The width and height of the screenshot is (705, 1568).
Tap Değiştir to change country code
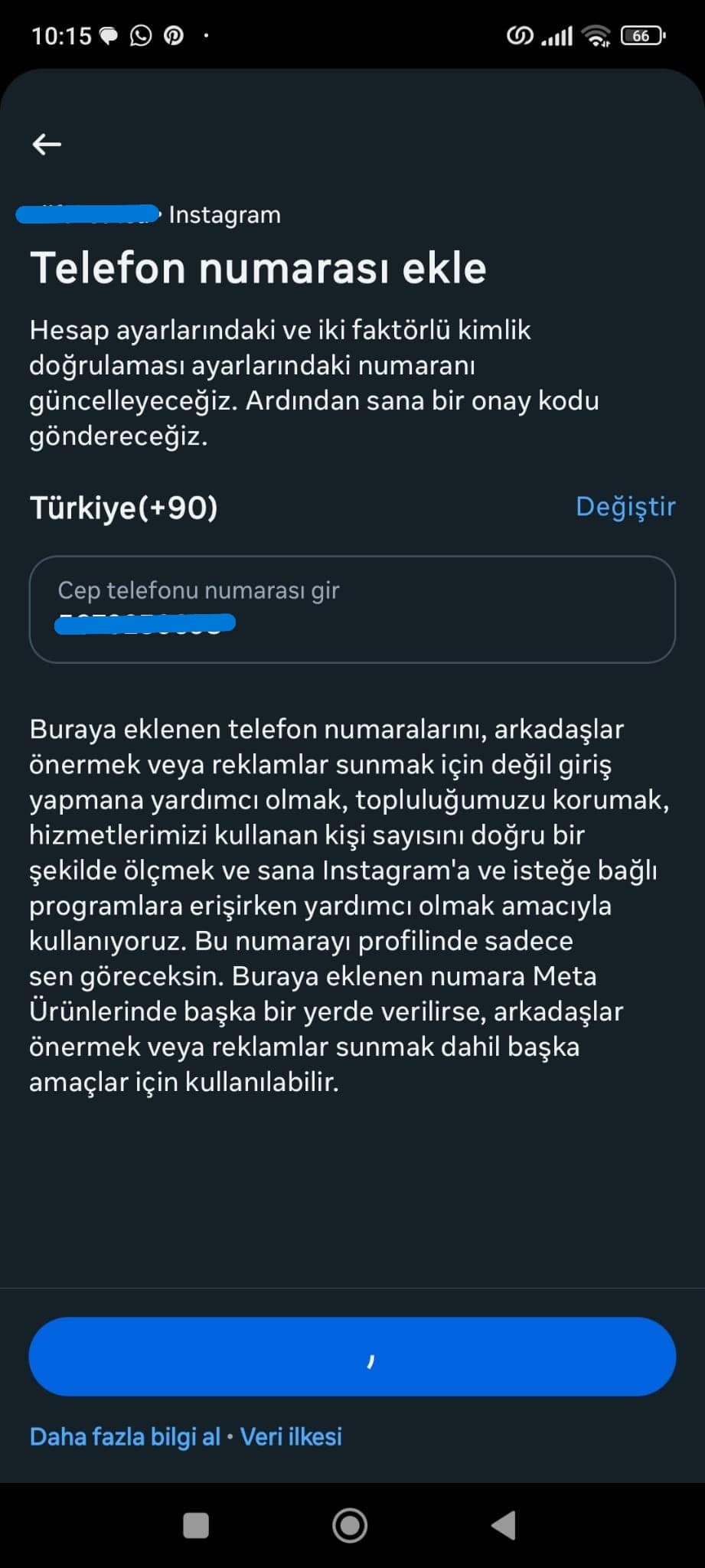tap(625, 507)
